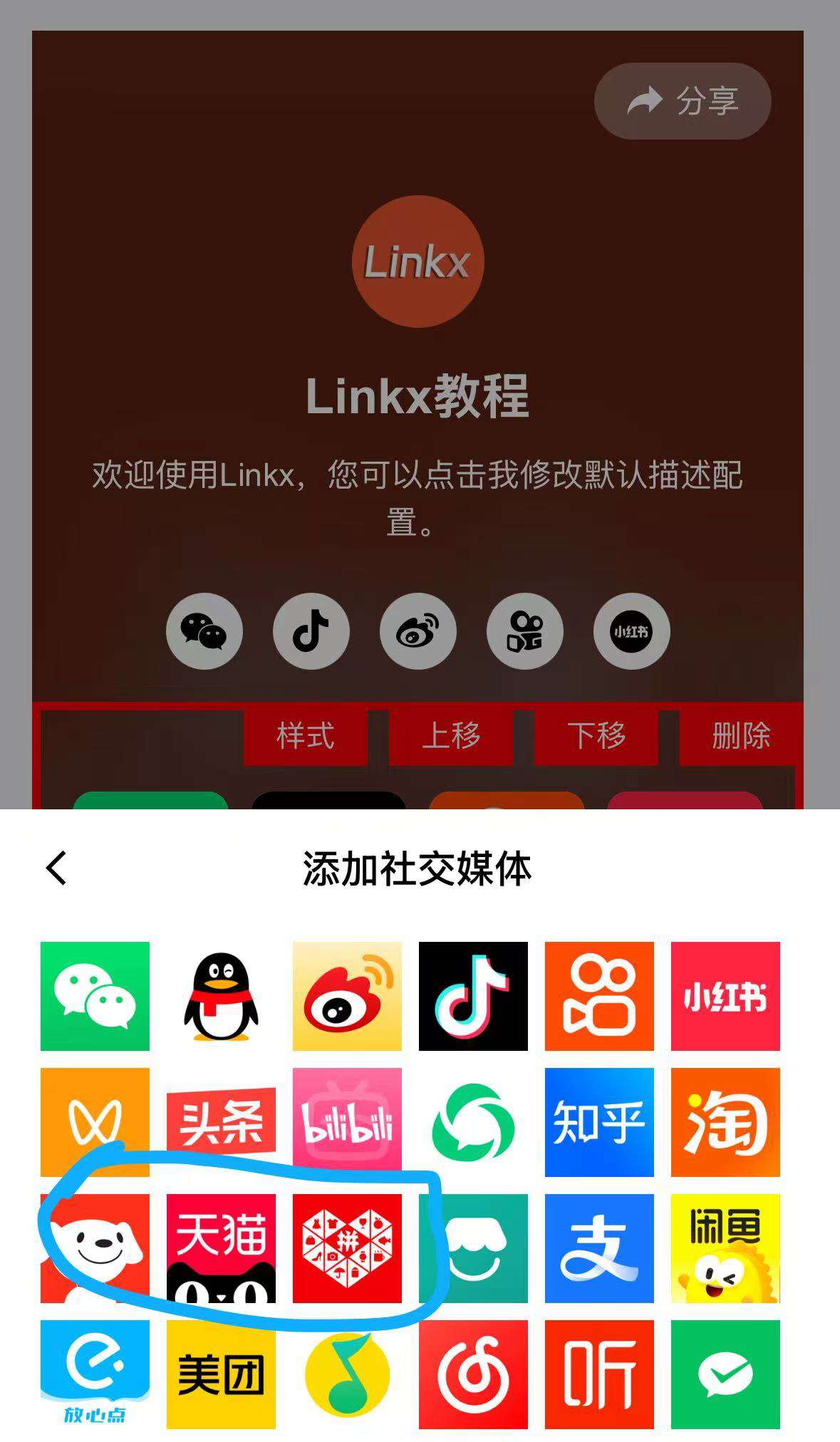
Task: Choose the Douyin tile in the grid
Action: [x=473, y=995]
